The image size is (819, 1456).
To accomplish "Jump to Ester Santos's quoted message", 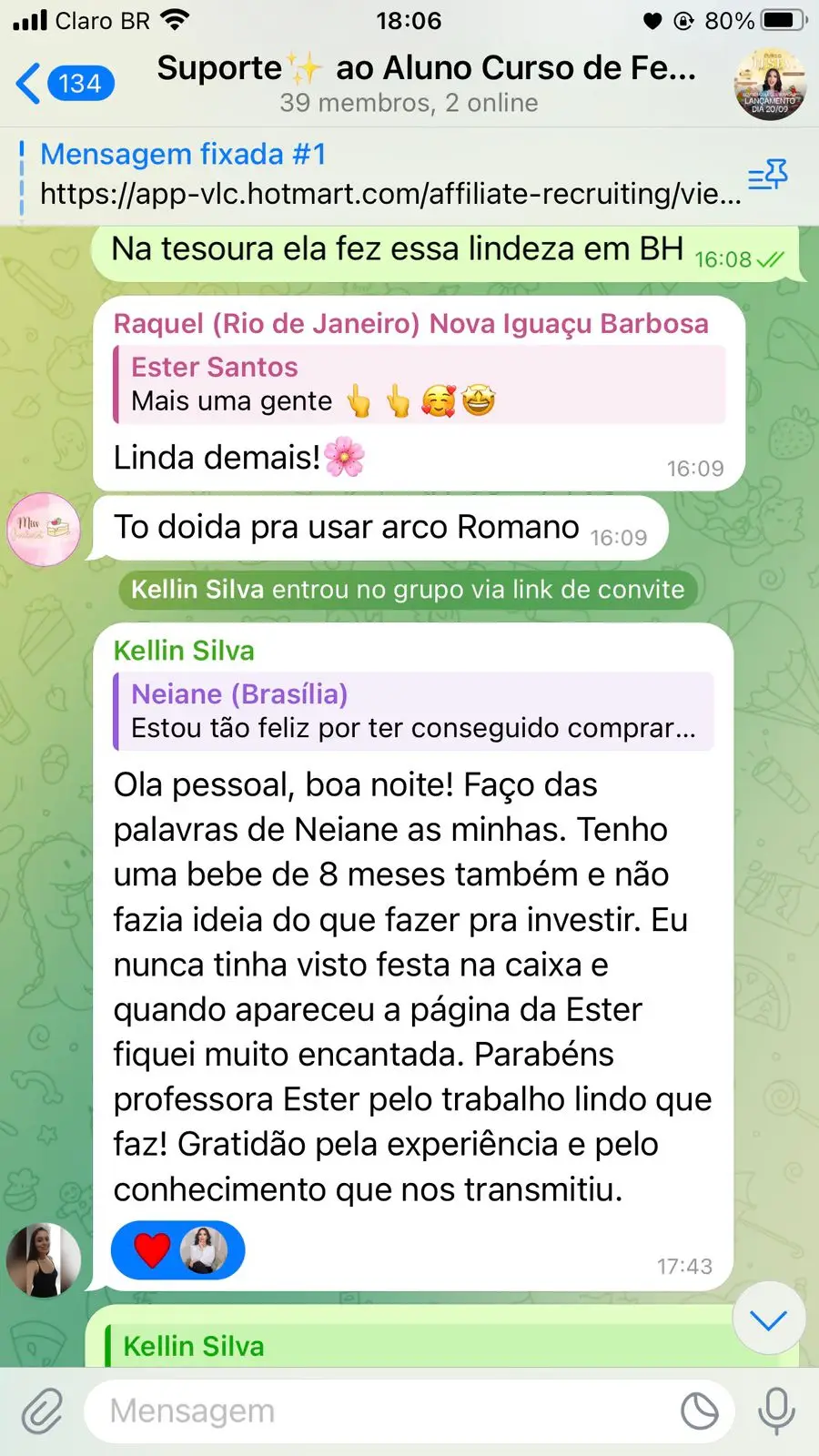I will tap(419, 384).
